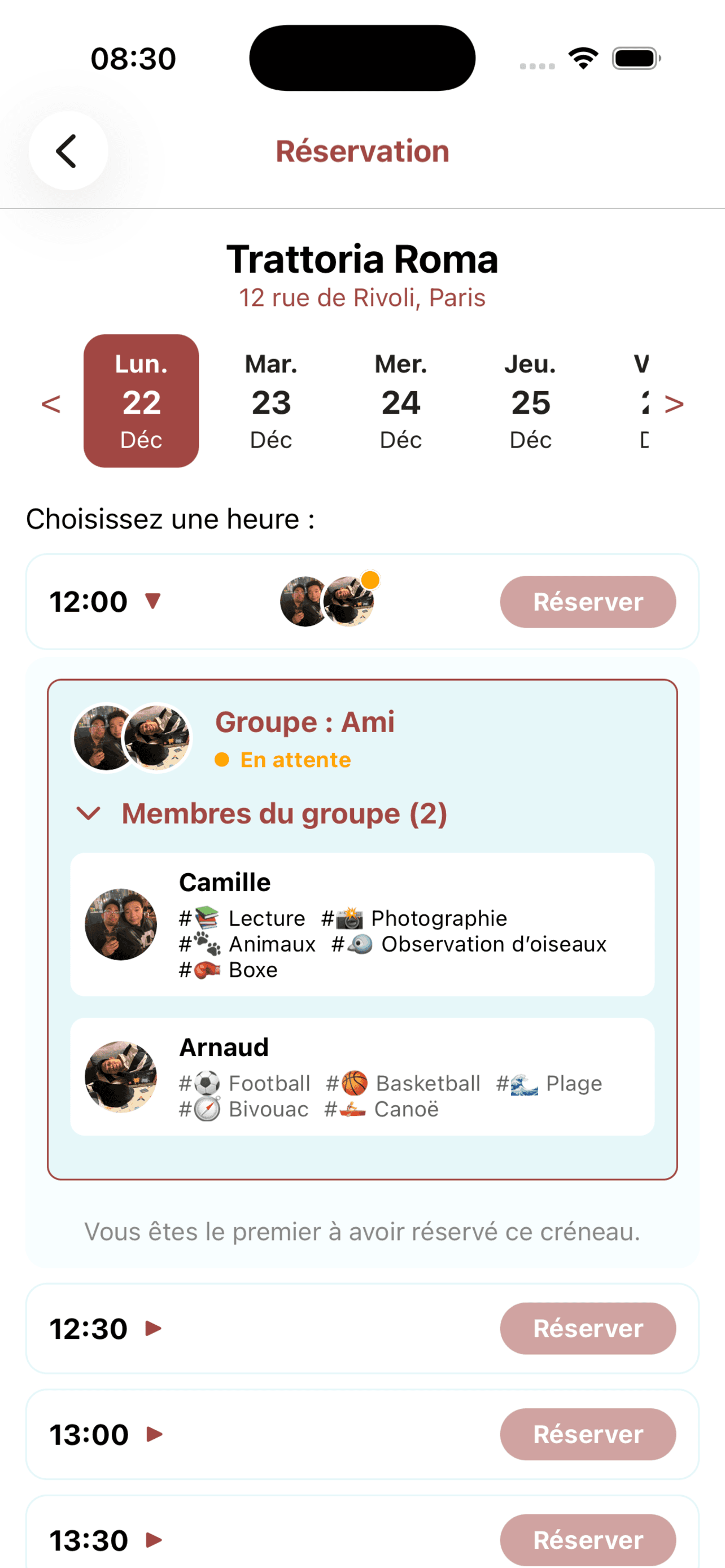Click left arrow to view earlier dates
This screenshot has width=725, height=1568.
pos(51,403)
